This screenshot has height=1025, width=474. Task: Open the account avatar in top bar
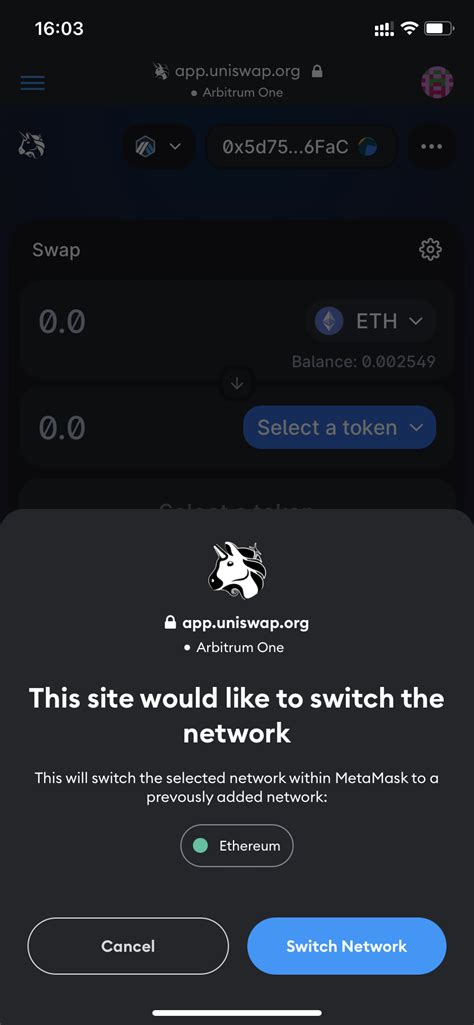437,82
